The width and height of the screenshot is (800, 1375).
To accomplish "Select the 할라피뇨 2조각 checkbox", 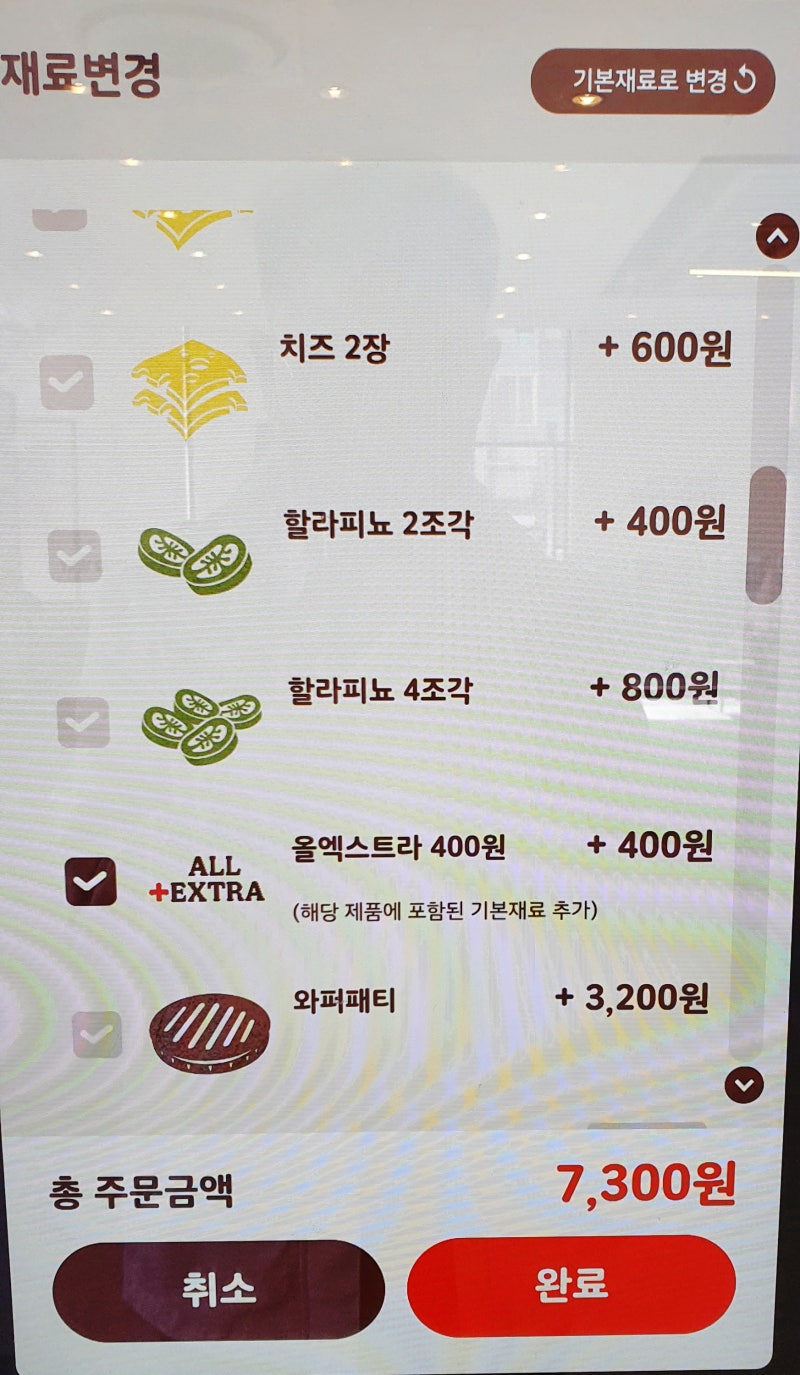I will click(75, 556).
